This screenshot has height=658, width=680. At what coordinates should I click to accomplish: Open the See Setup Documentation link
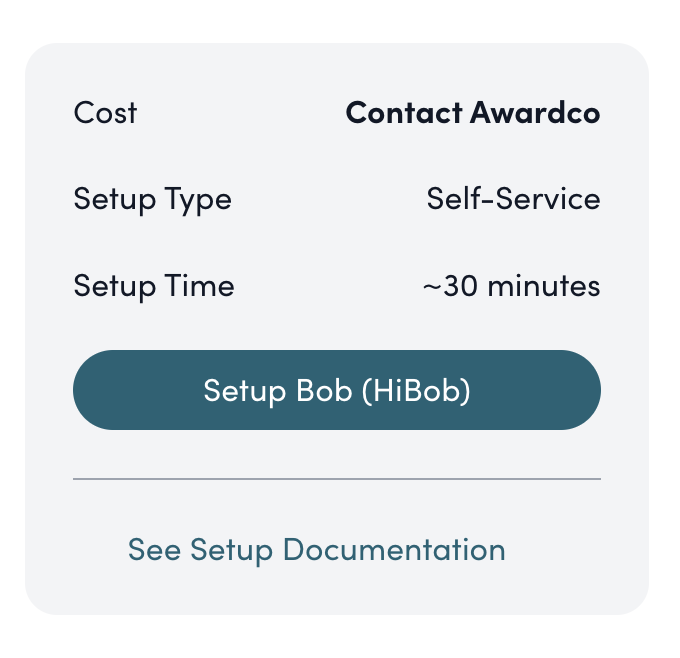[x=316, y=549]
